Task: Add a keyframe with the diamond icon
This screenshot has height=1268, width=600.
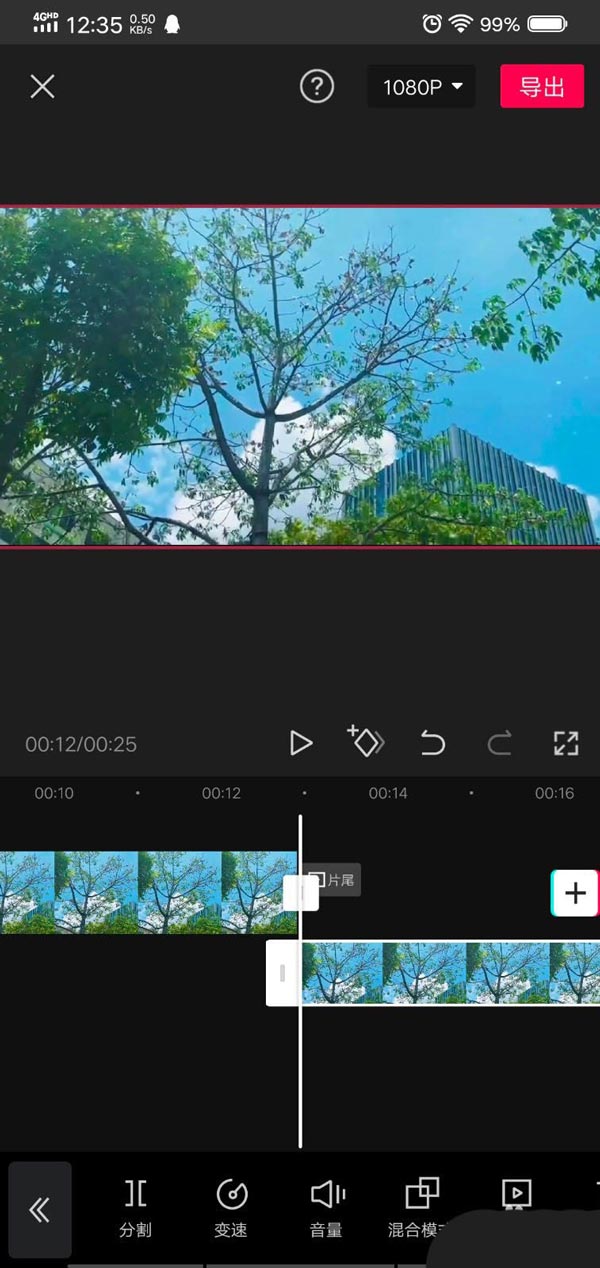Action: [x=365, y=742]
